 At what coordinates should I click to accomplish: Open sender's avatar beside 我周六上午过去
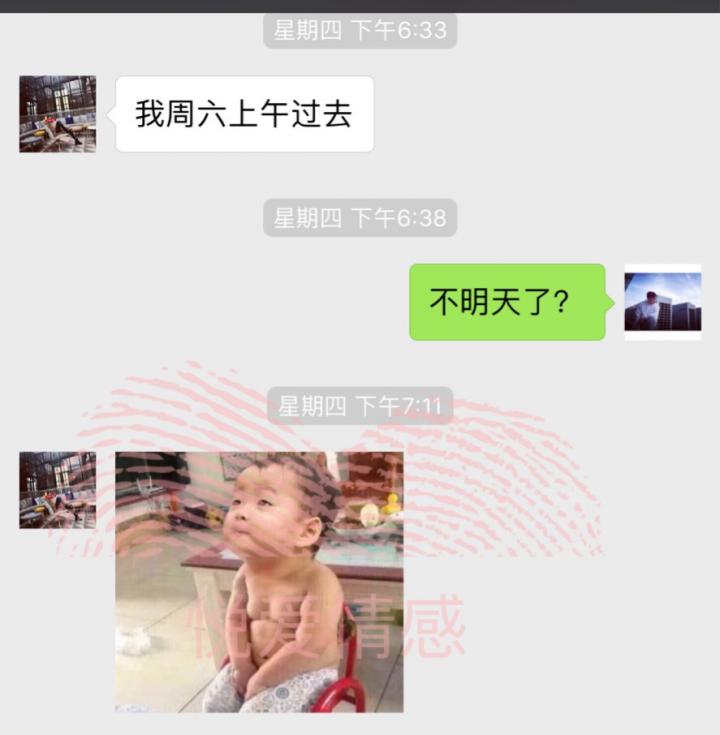pyautogui.click(x=58, y=114)
